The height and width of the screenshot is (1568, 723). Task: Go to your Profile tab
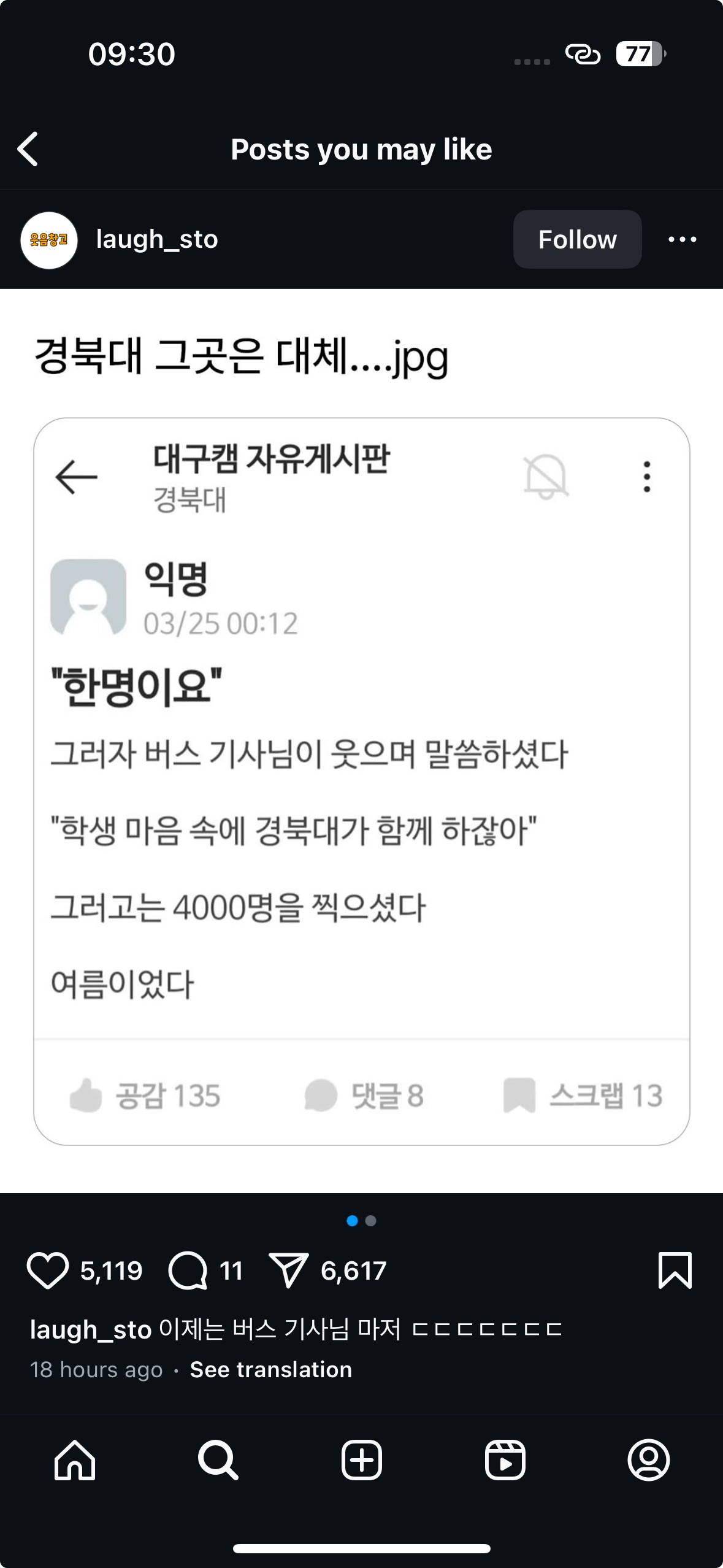pyautogui.click(x=648, y=1460)
